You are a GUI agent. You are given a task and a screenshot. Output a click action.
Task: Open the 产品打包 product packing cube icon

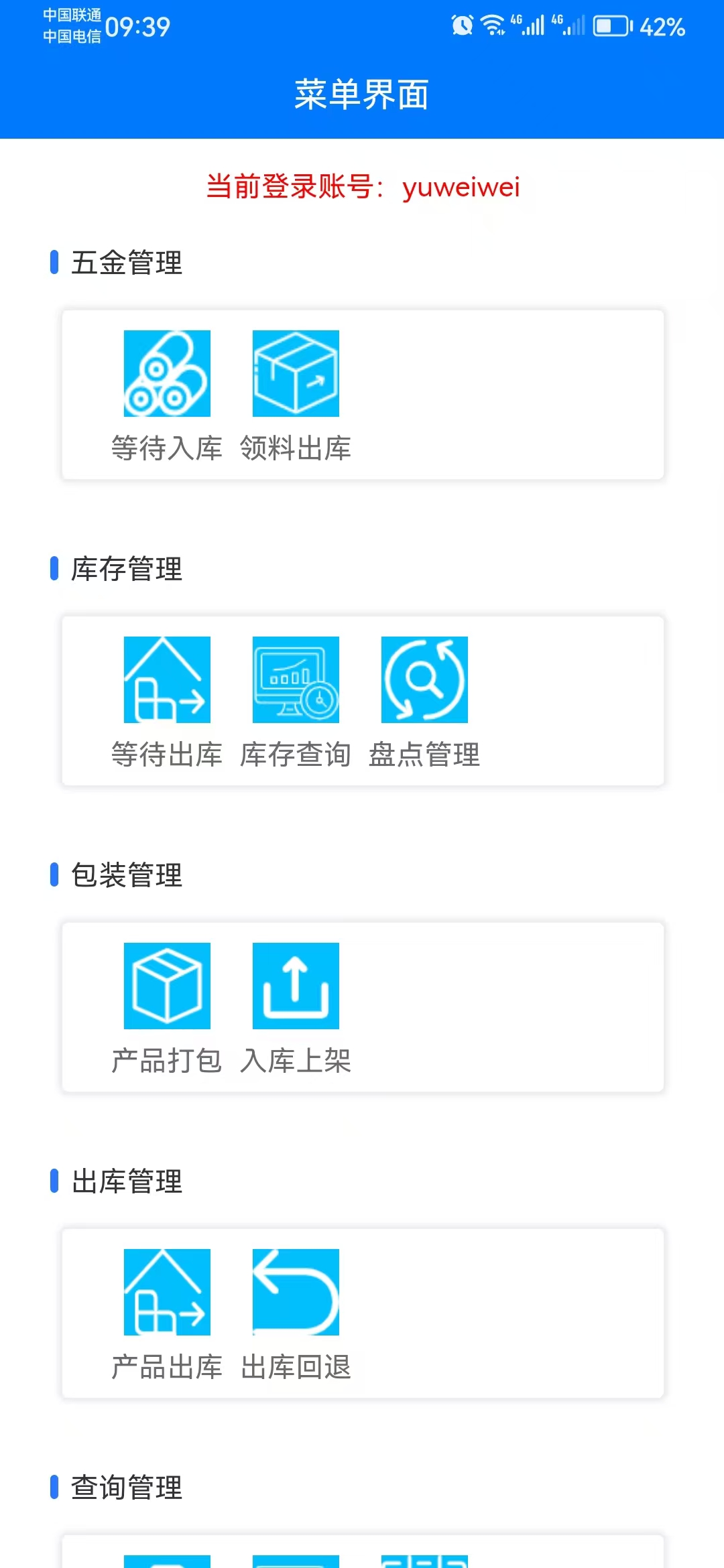click(167, 985)
